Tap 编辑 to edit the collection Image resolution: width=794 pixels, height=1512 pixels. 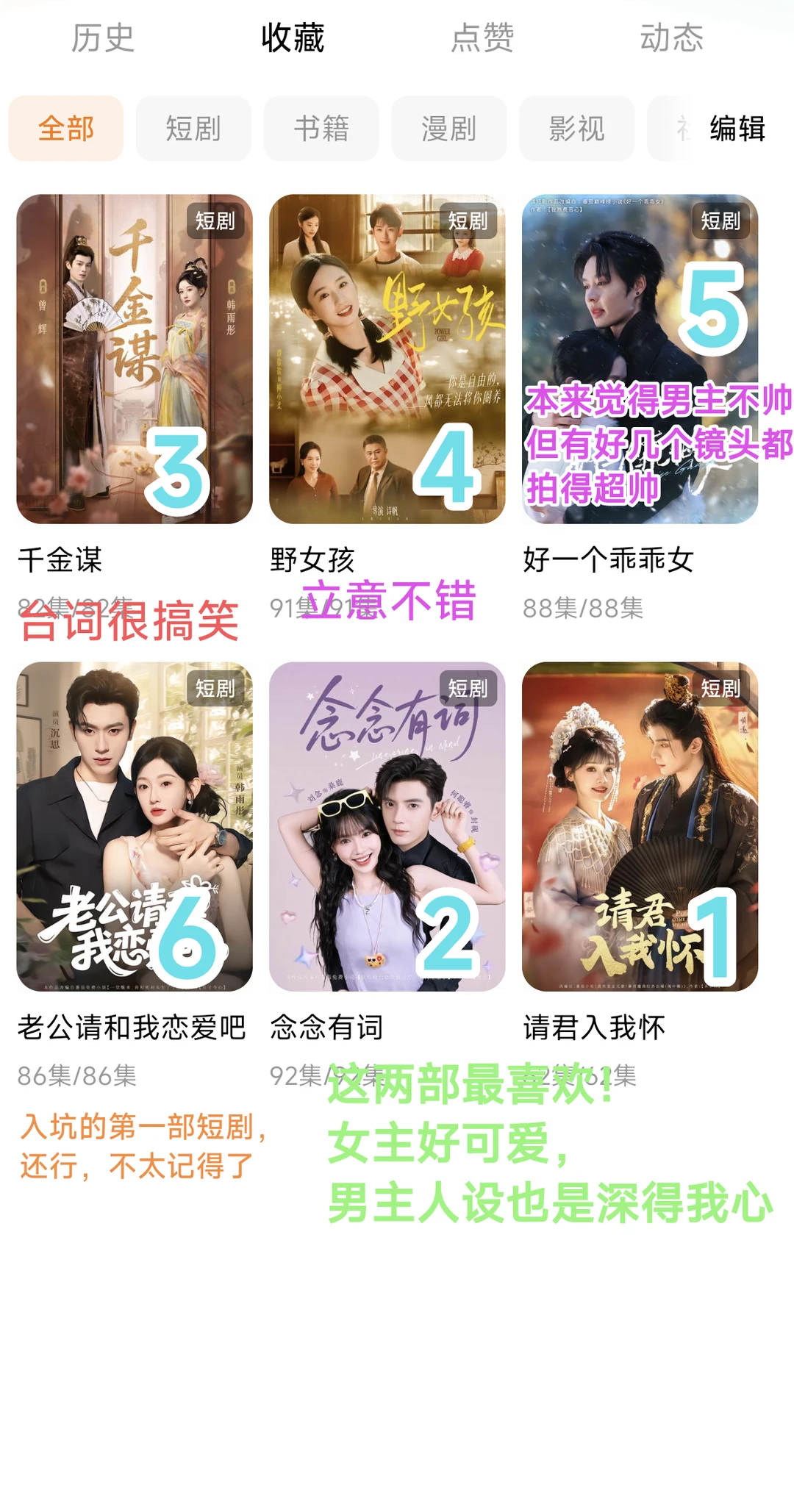(737, 129)
